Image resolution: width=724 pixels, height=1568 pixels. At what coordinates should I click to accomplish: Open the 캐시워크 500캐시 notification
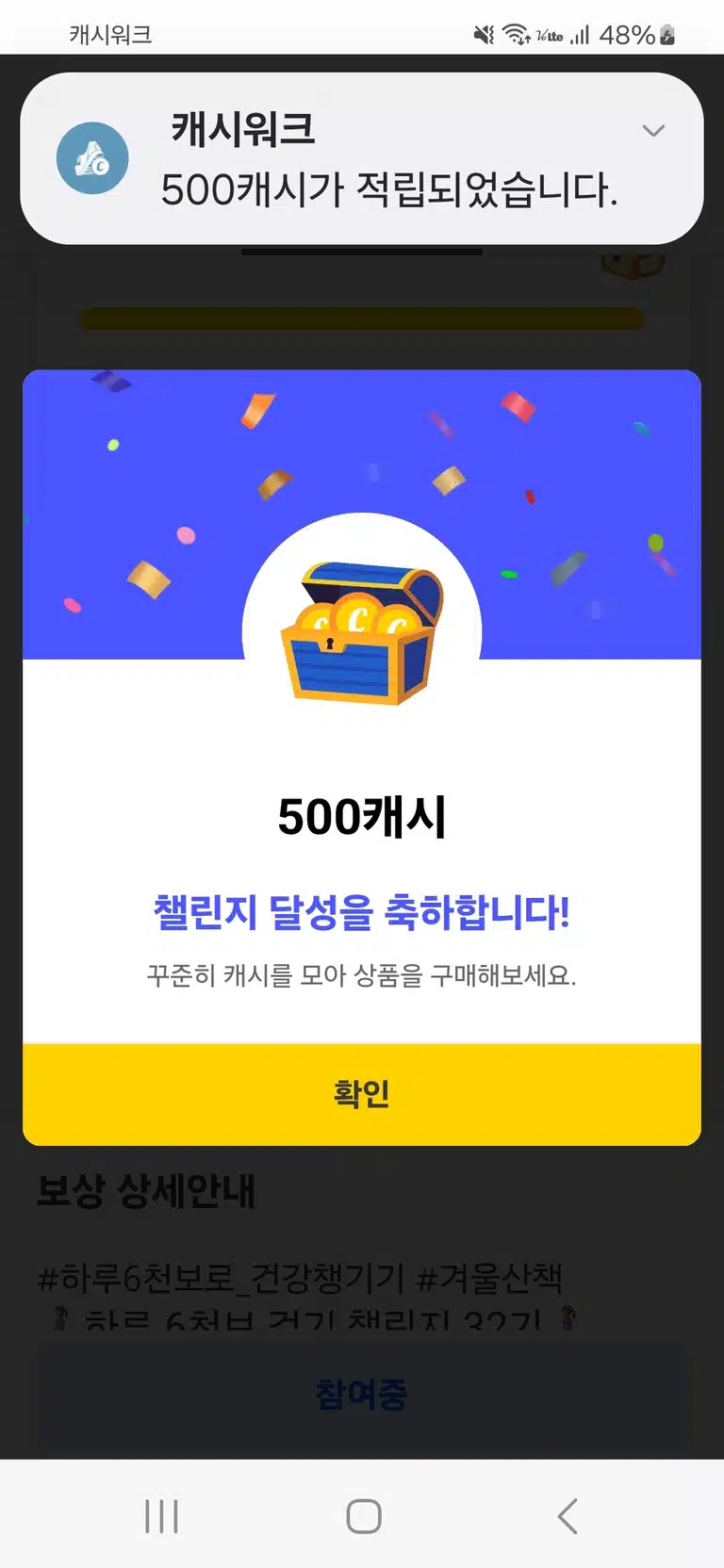(x=362, y=158)
